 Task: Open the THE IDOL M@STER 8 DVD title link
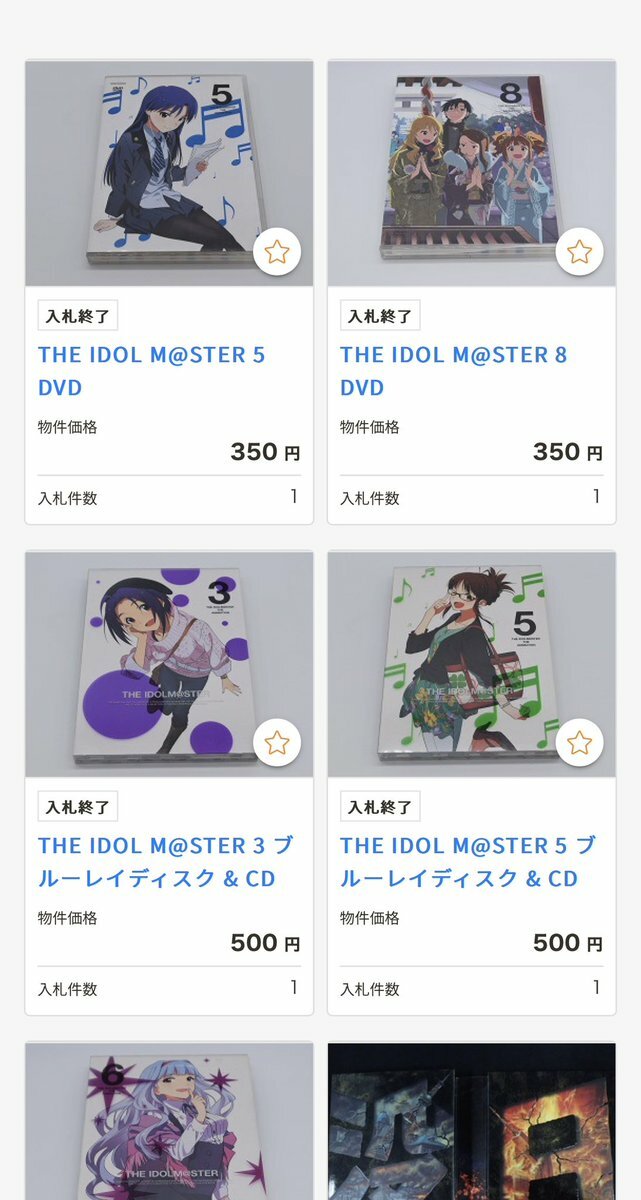point(453,371)
